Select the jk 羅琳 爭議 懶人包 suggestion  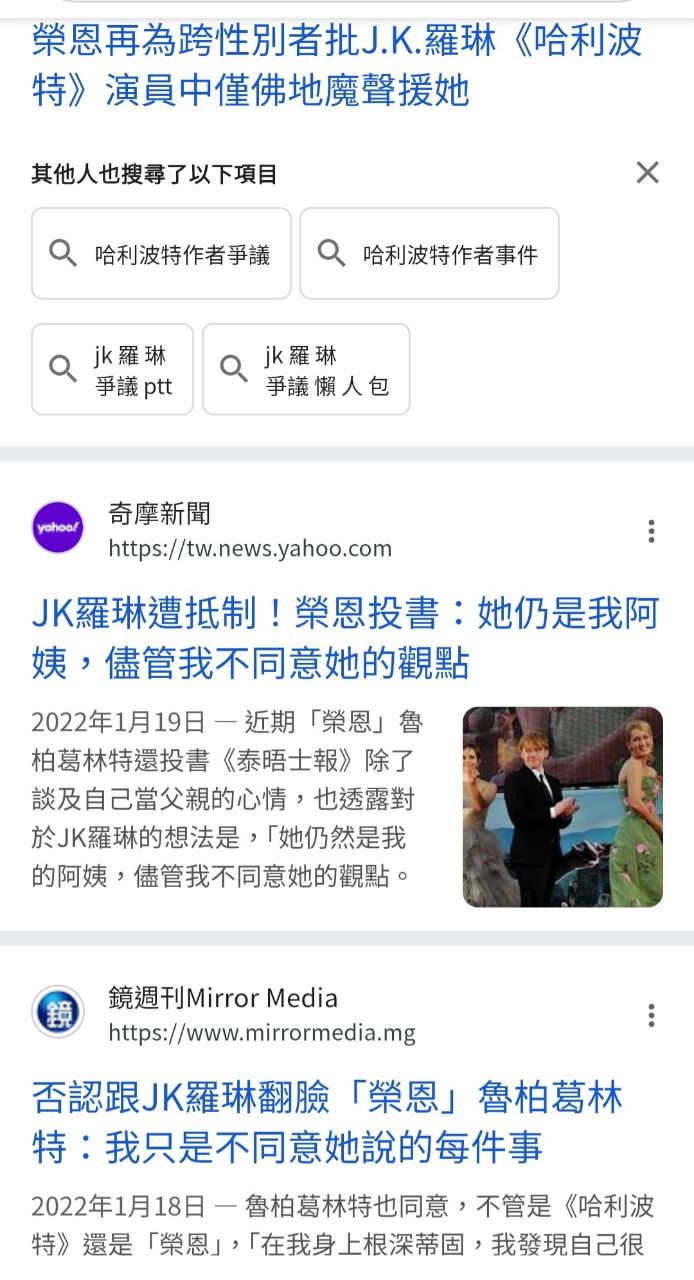(306, 370)
